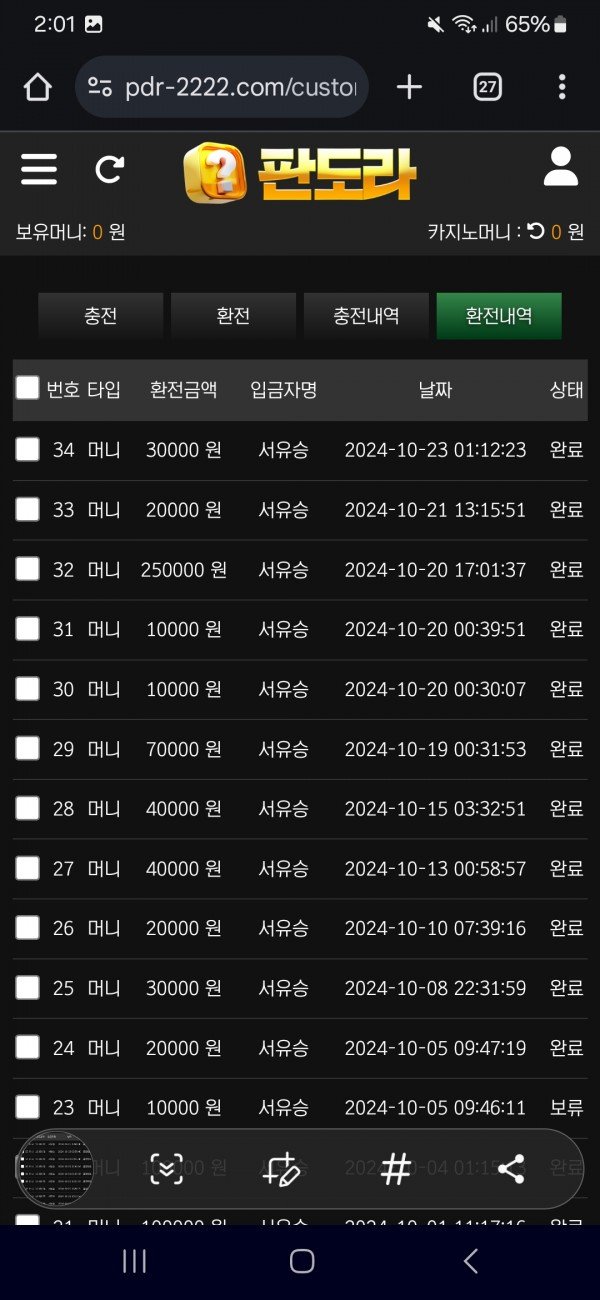This screenshot has height=1300, width=600.
Task: Switch to the 충전 tab
Action: 100,316
